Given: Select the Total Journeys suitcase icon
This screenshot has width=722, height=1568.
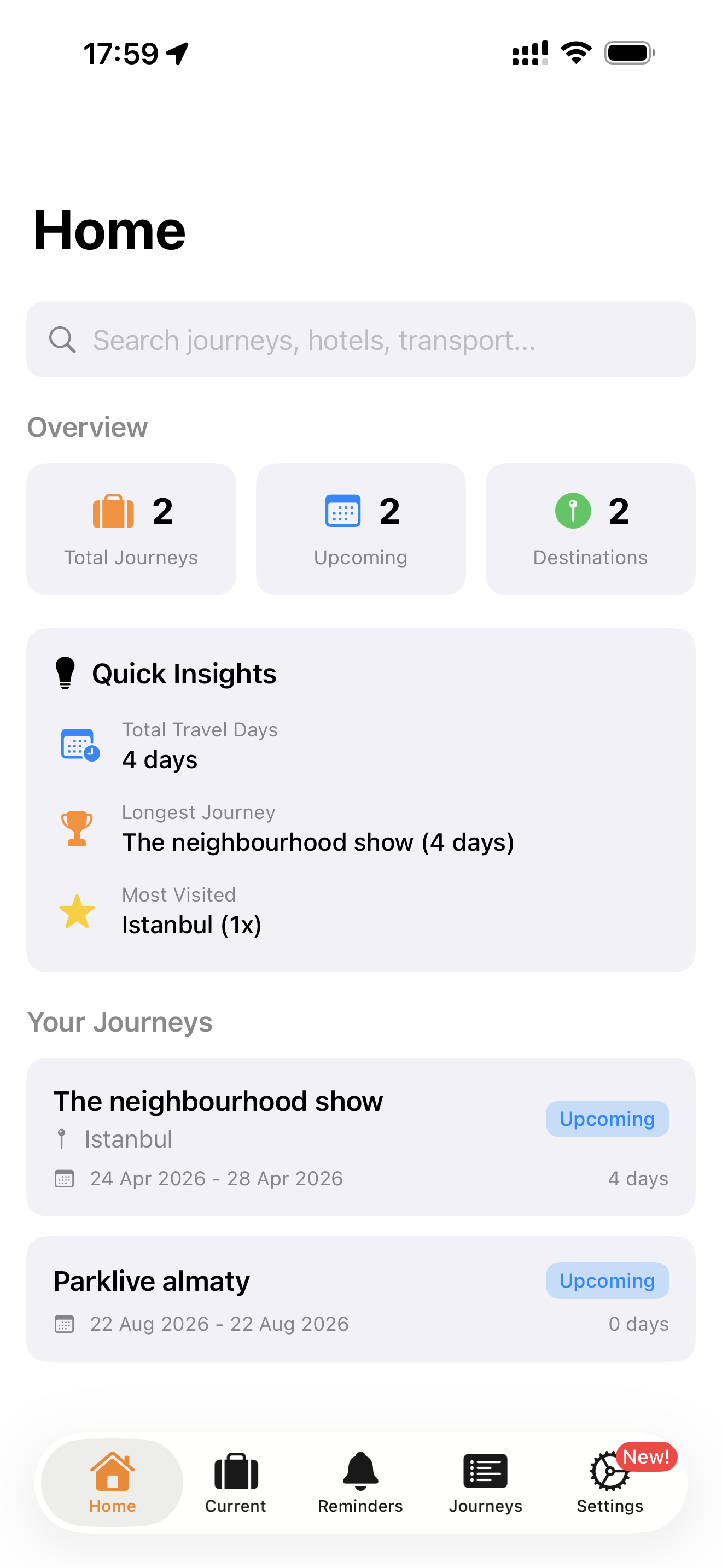Looking at the screenshot, I should (113, 511).
